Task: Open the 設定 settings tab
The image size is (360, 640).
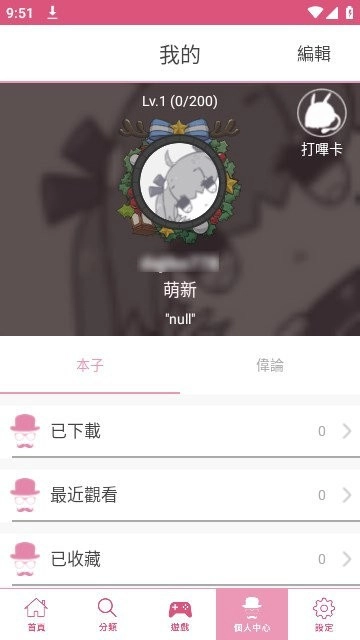Action: pos(324,614)
